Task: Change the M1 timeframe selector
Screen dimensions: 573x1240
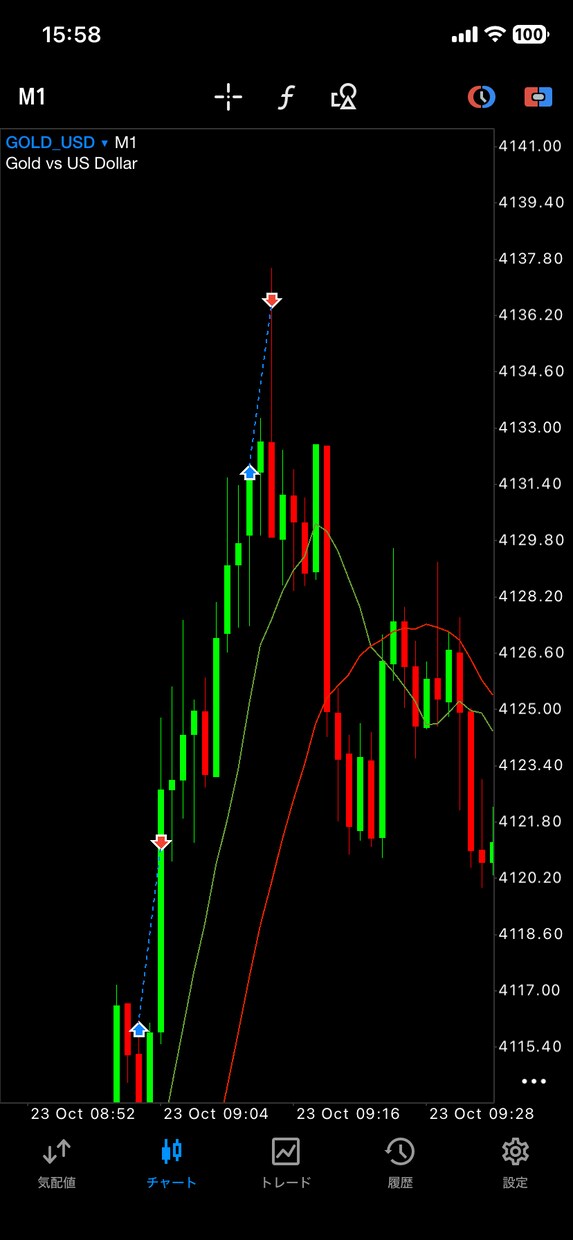Action: pos(32,97)
